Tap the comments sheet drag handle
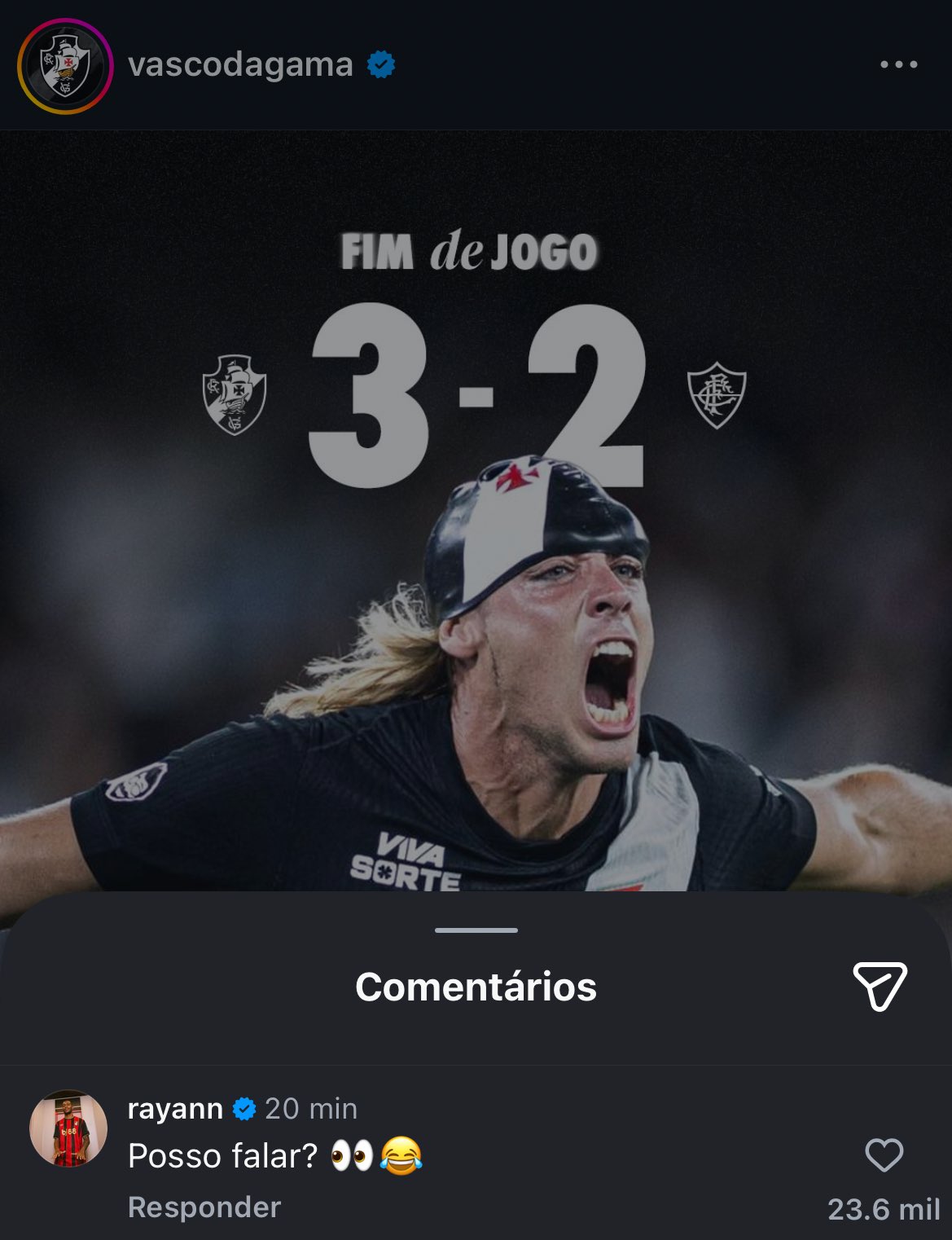 pos(476,930)
